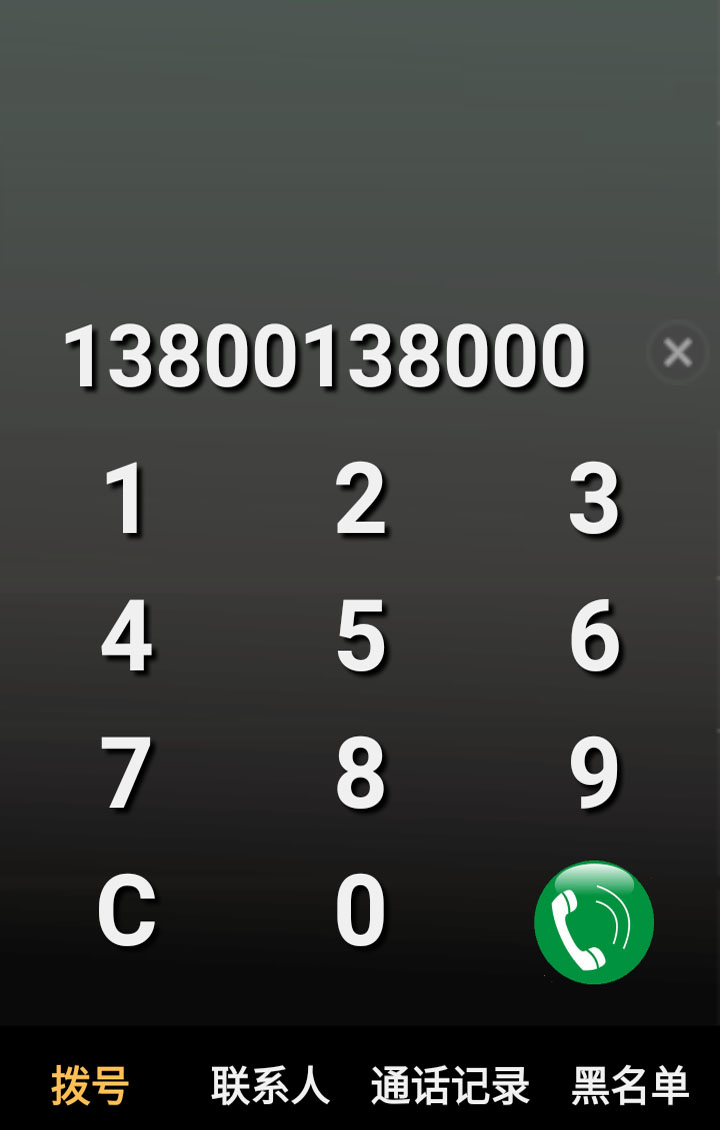Open the 通话记录 tab

pyautogui.click(x=450, y=1086)
